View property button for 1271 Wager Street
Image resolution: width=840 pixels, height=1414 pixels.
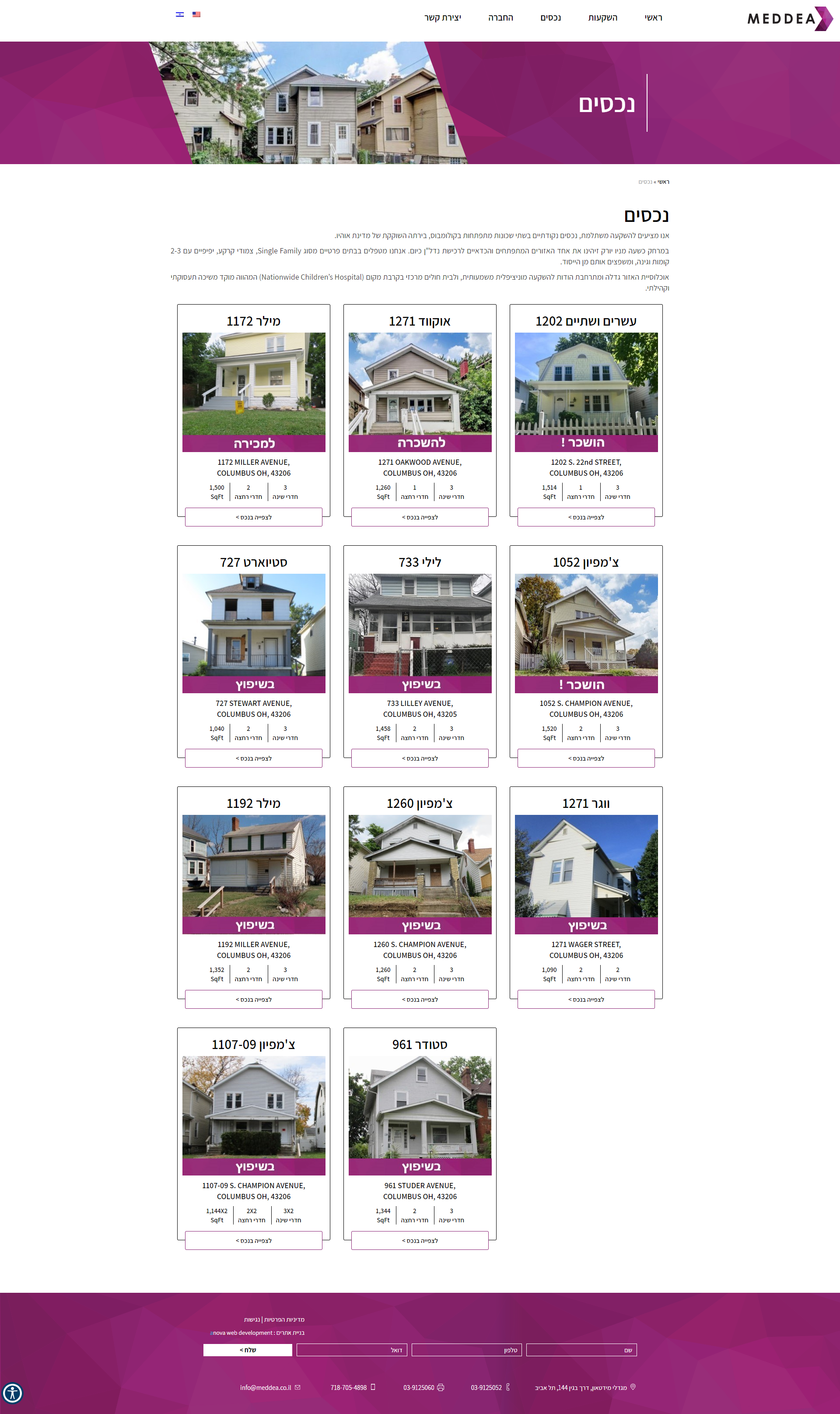pyautogui.click(x=586, y=999)
